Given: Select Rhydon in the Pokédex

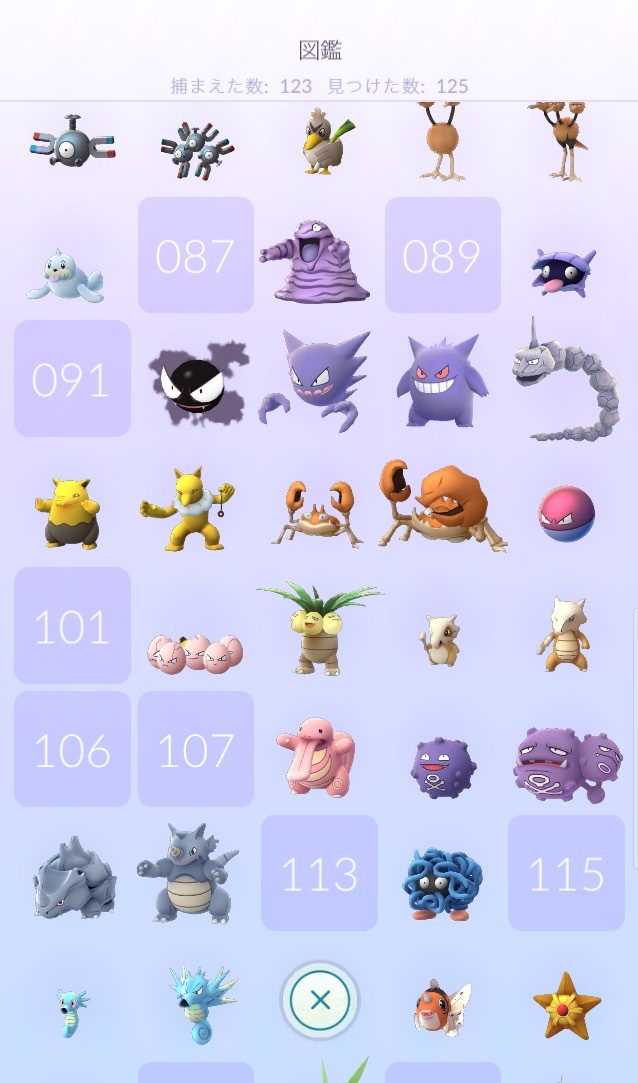Looking at the screenshot, I should point(189,874).
